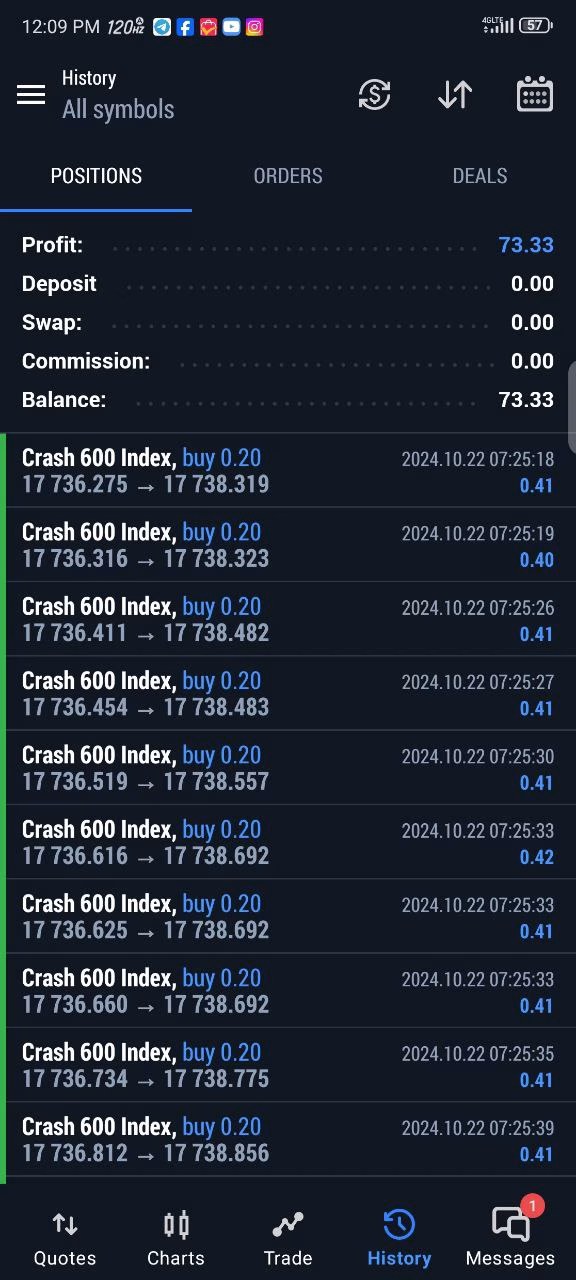Select the POSITIONS tab

tap(96, 176)
